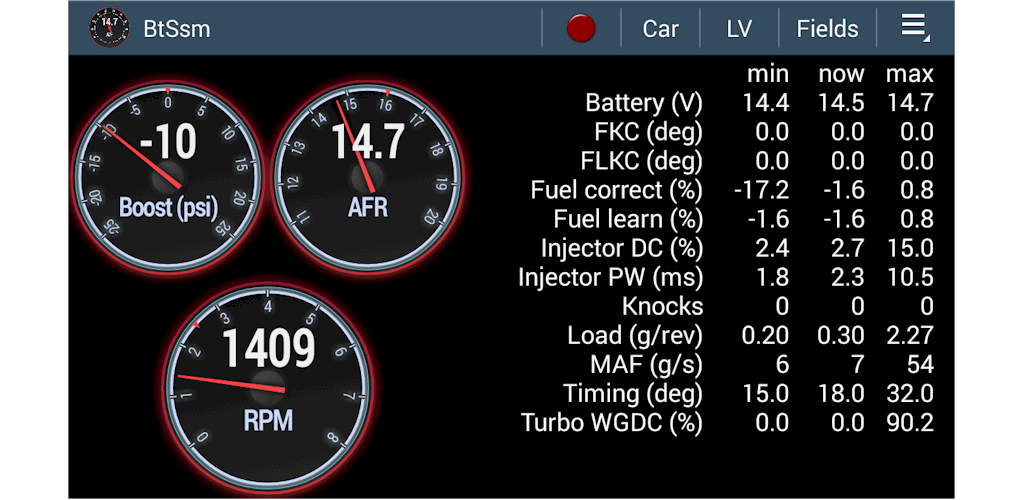
Task: Open the Car menu
Action: [660, 28]
